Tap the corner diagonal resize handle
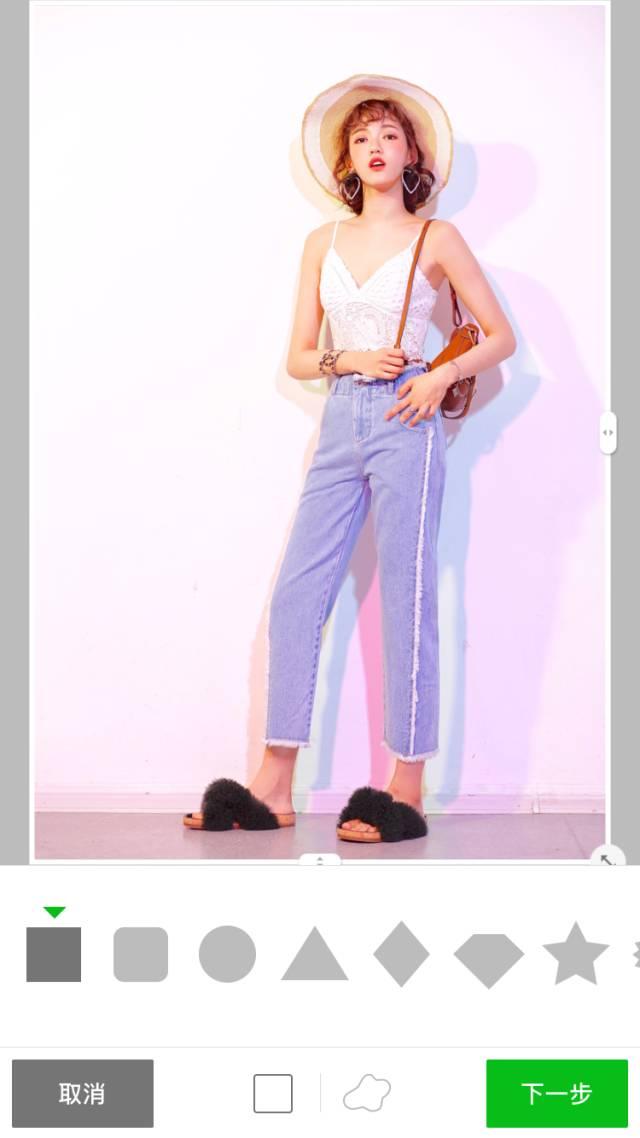The image size is (640, 1138). [608, 859]
